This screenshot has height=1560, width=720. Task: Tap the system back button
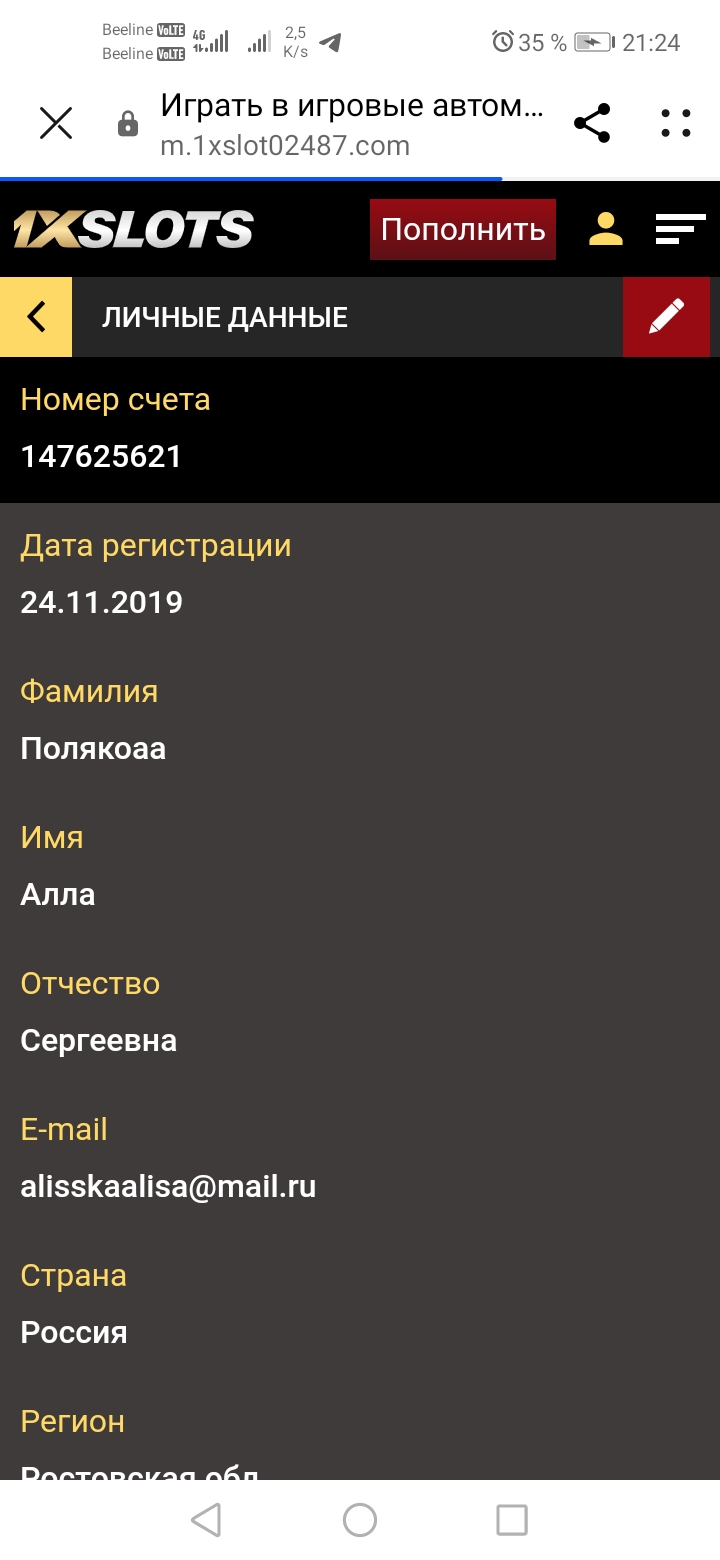point(206,1520)
